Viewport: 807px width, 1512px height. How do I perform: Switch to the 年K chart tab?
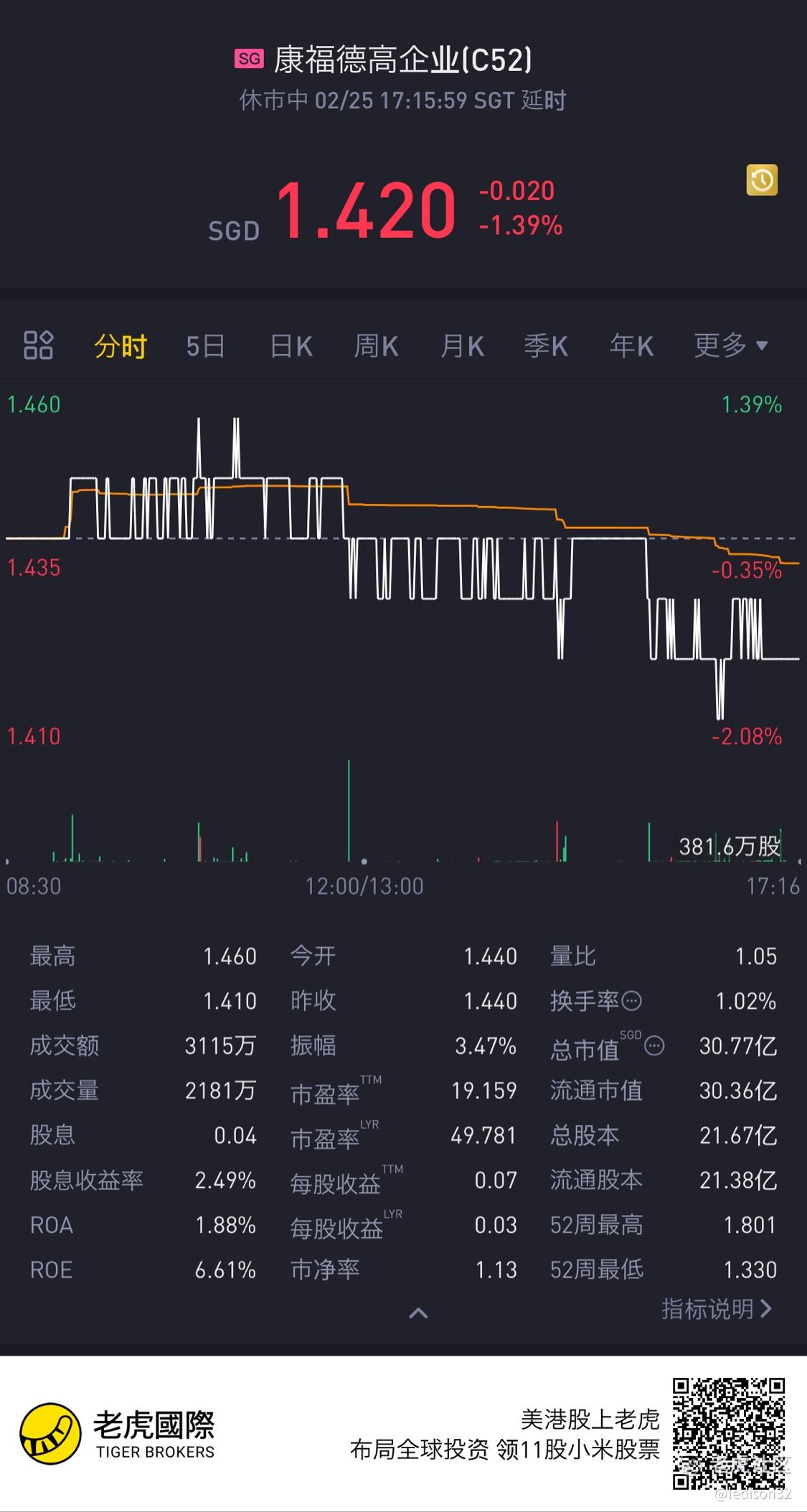pos(631,346)
